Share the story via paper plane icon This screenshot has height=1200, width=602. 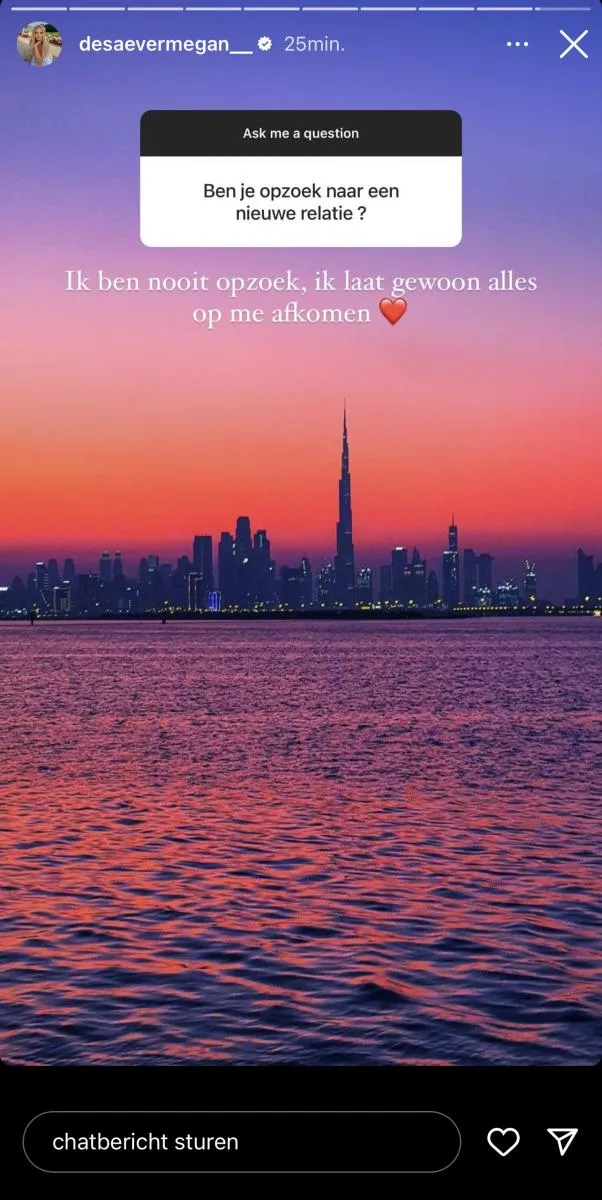click(x=563, y=1141)
